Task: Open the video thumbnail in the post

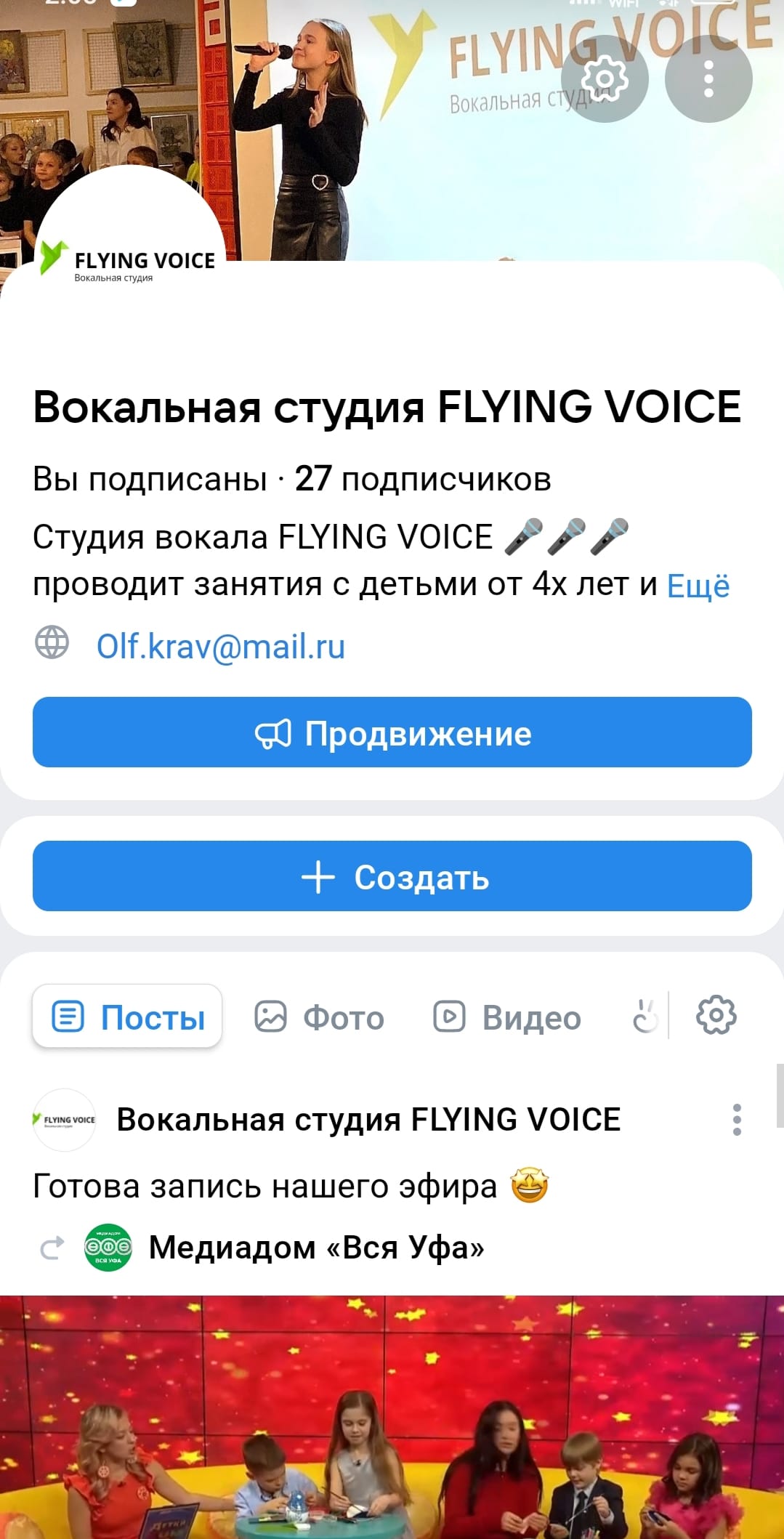Action: click(x=392, y=1417)
